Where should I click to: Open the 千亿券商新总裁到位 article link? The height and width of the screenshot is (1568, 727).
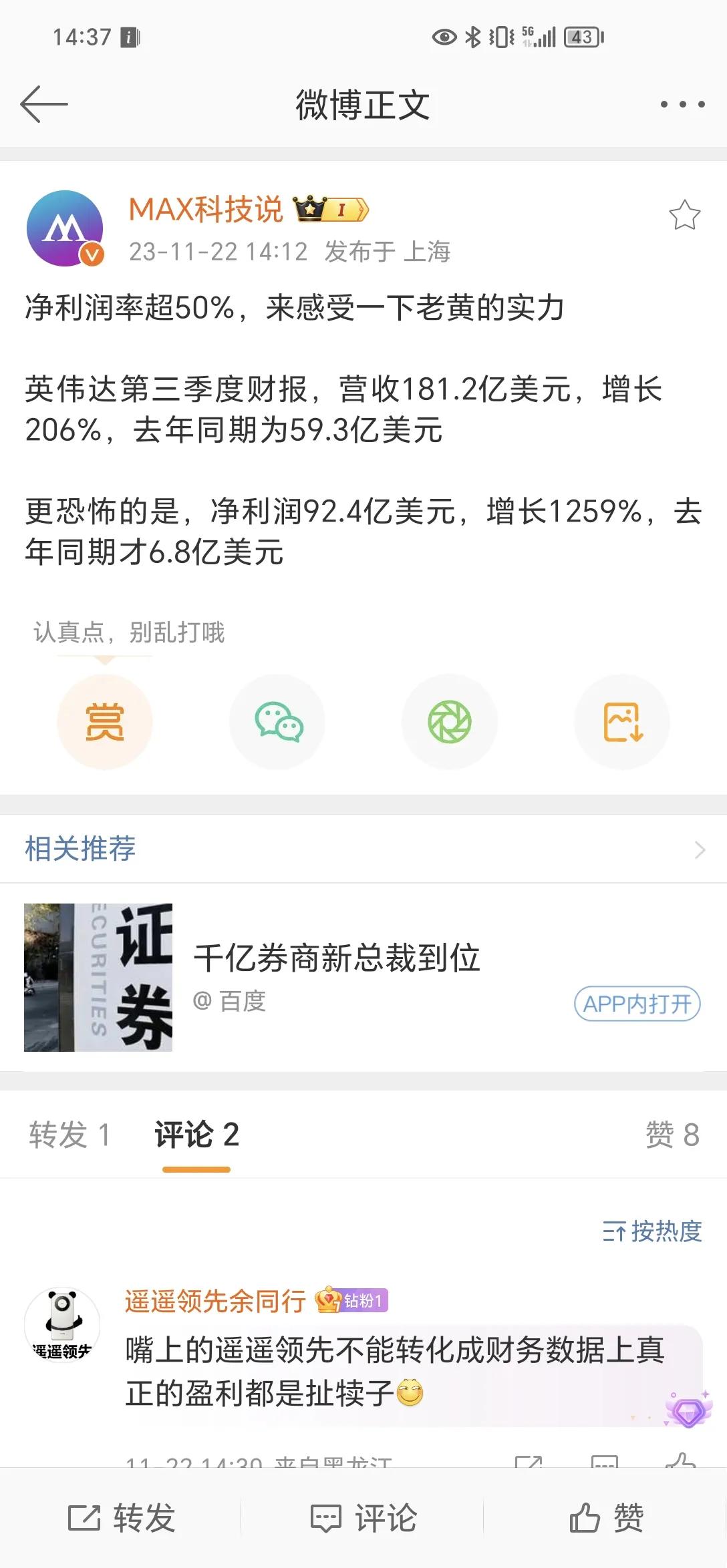click(x=341, y=958)
